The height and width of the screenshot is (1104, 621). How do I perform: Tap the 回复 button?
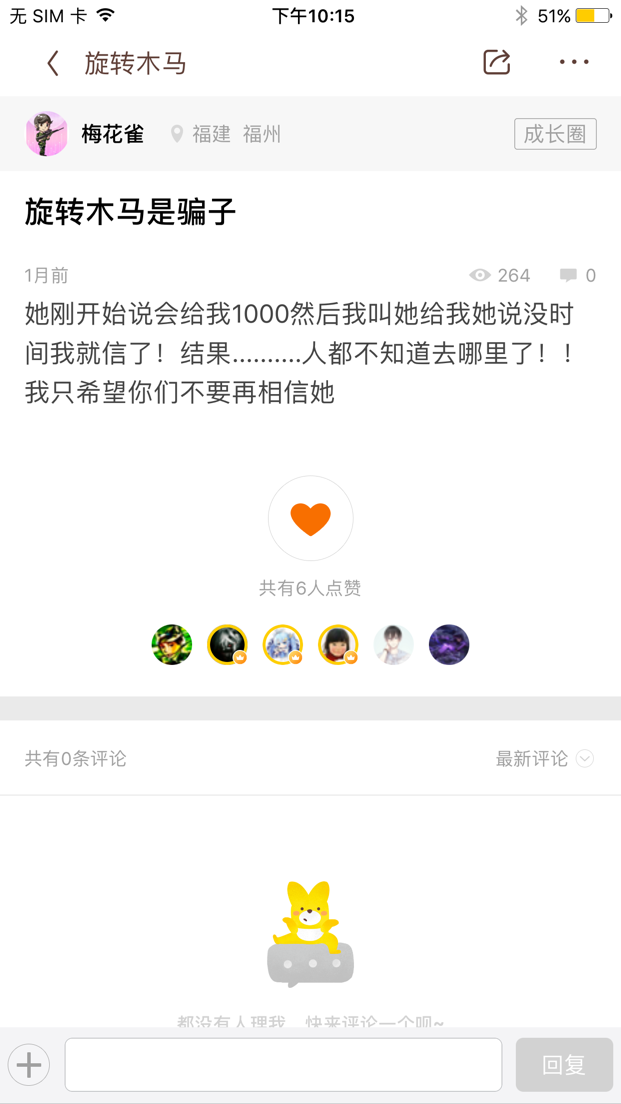pyautogui.click(x=564, y=1065)
